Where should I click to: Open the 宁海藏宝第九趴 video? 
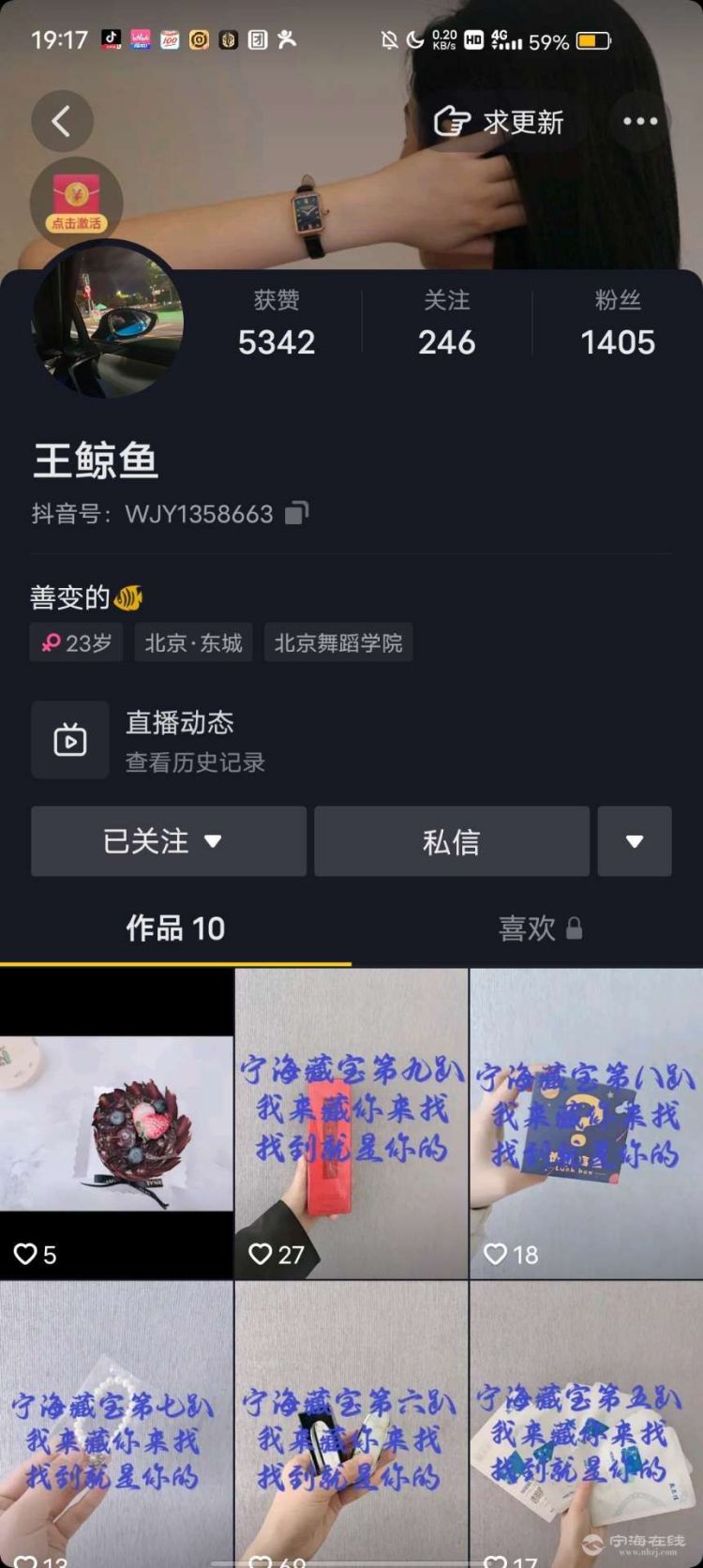click(x=351, y=1123)
